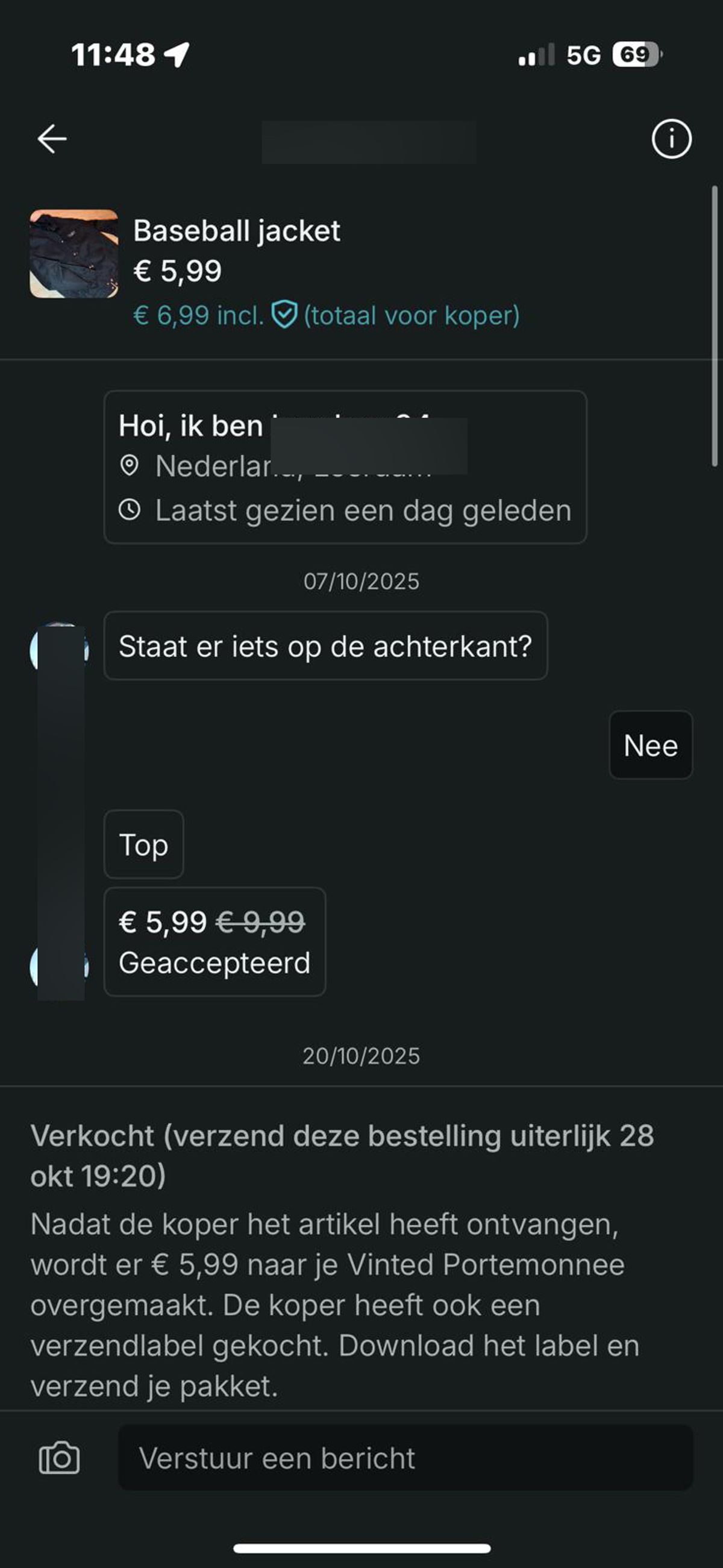723x1568 pixels.
Task: Tap the buyer protection shield icon
Action: 284,315
